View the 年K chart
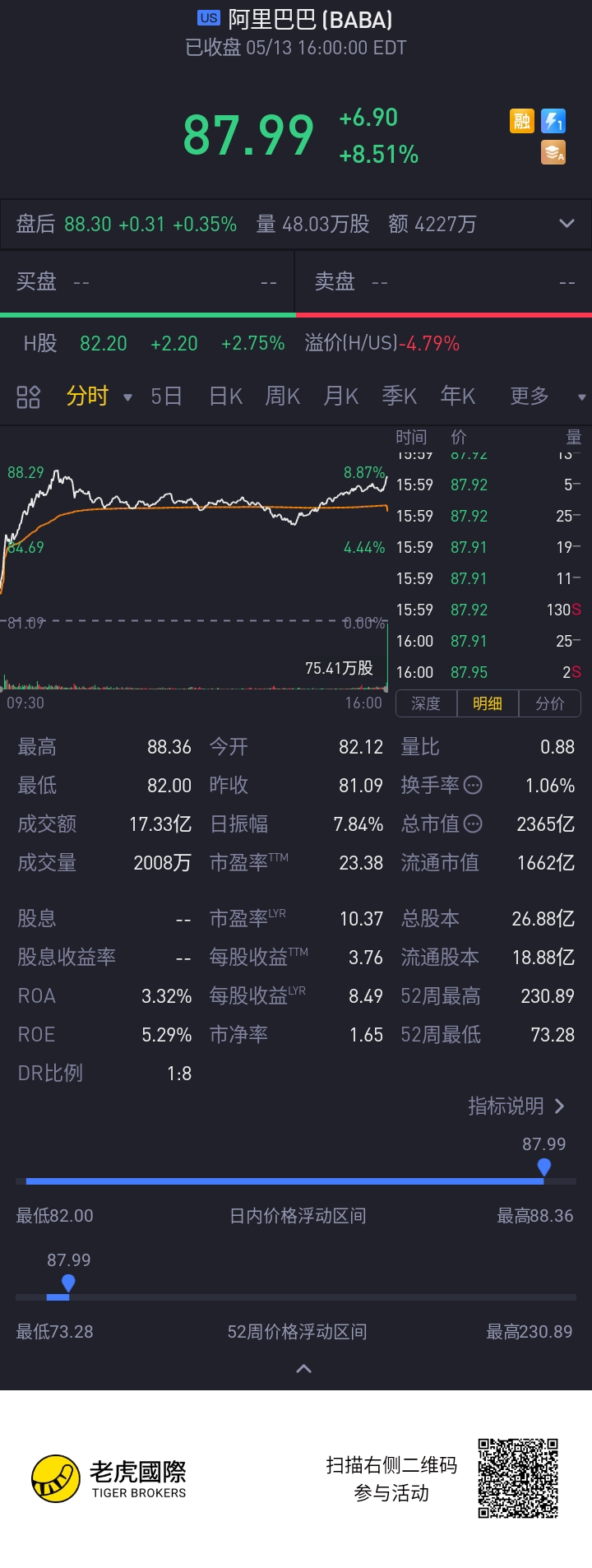 click(x=457, y=397)
